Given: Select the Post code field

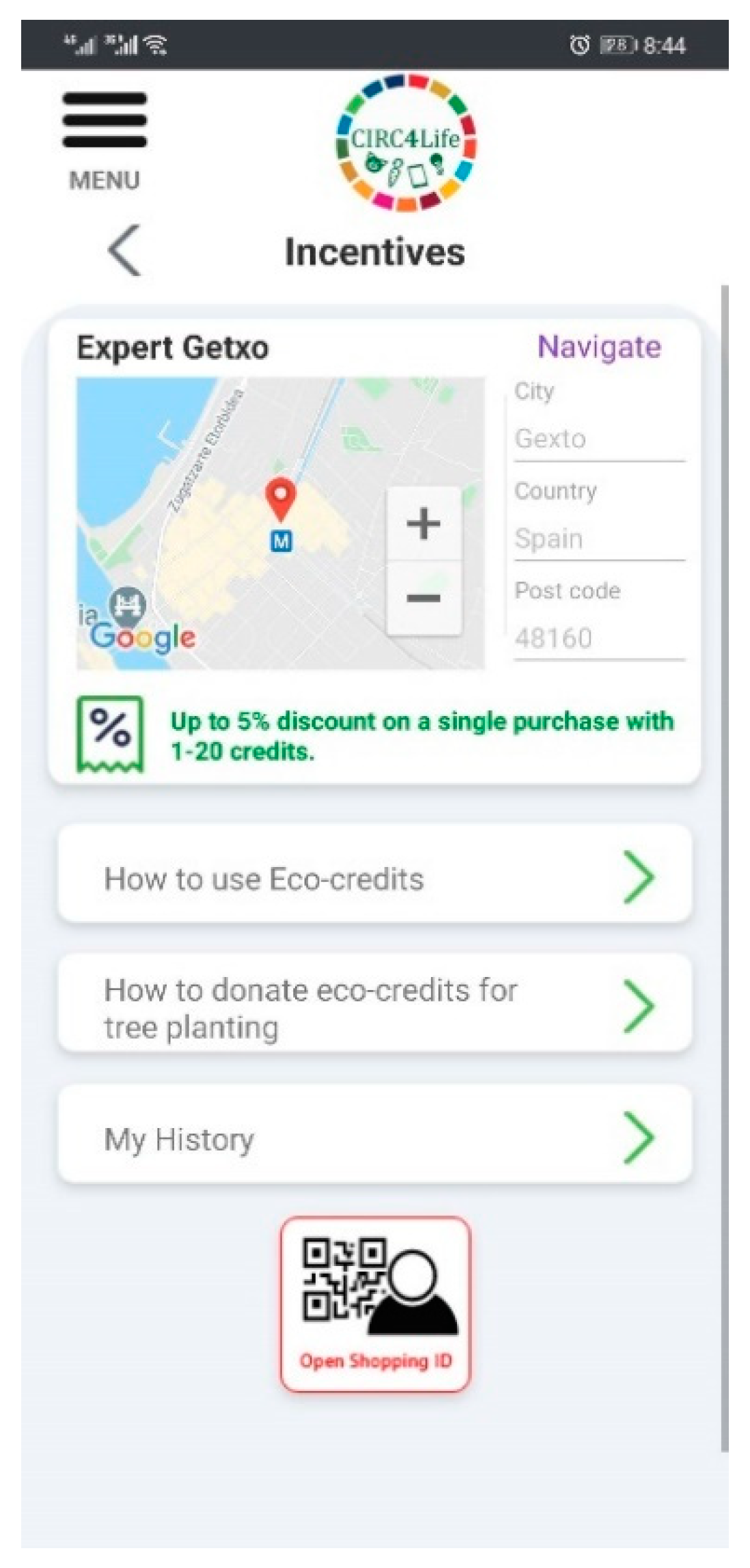Looking at the screenshot, I should click(x=598, y=638).
